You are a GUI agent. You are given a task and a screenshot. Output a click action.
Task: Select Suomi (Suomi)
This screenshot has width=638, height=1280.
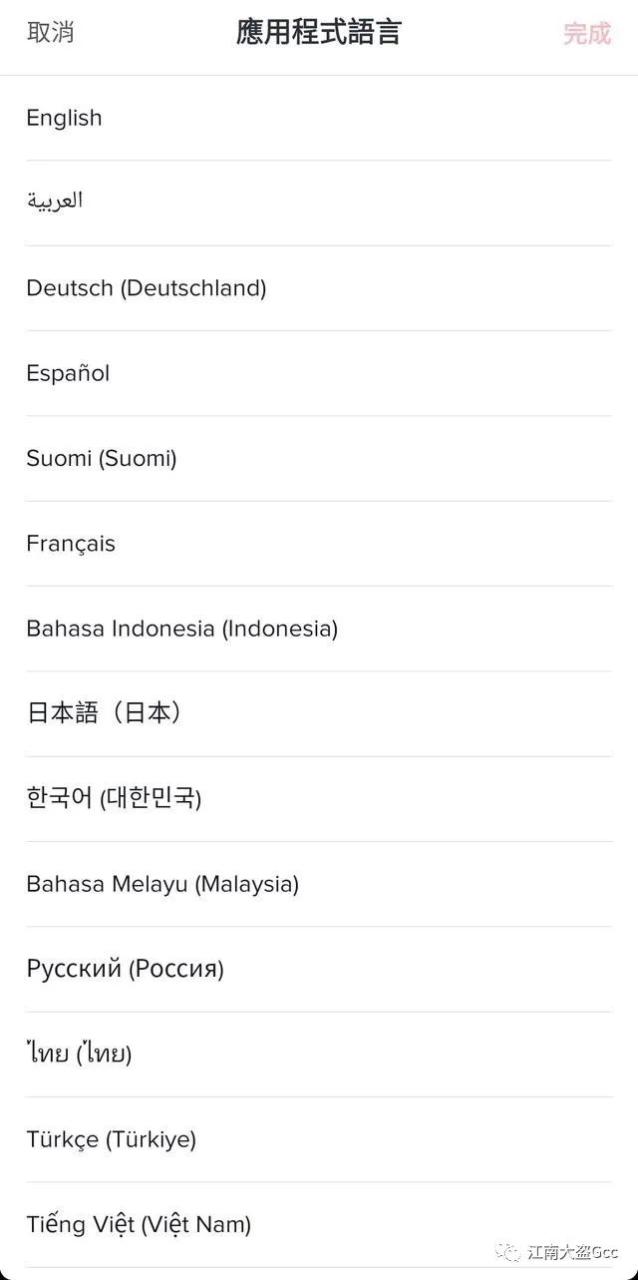(x=101, y=459)
